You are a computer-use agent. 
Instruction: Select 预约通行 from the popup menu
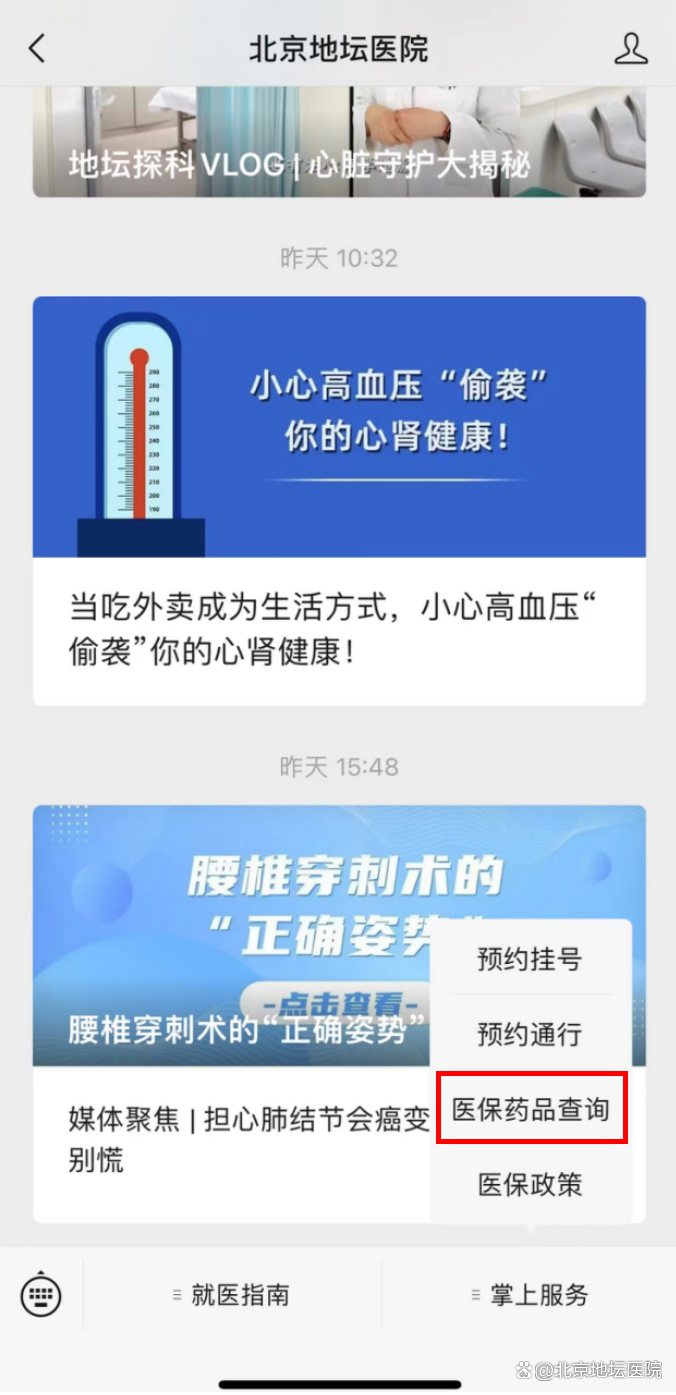(x=529, y=1034)
